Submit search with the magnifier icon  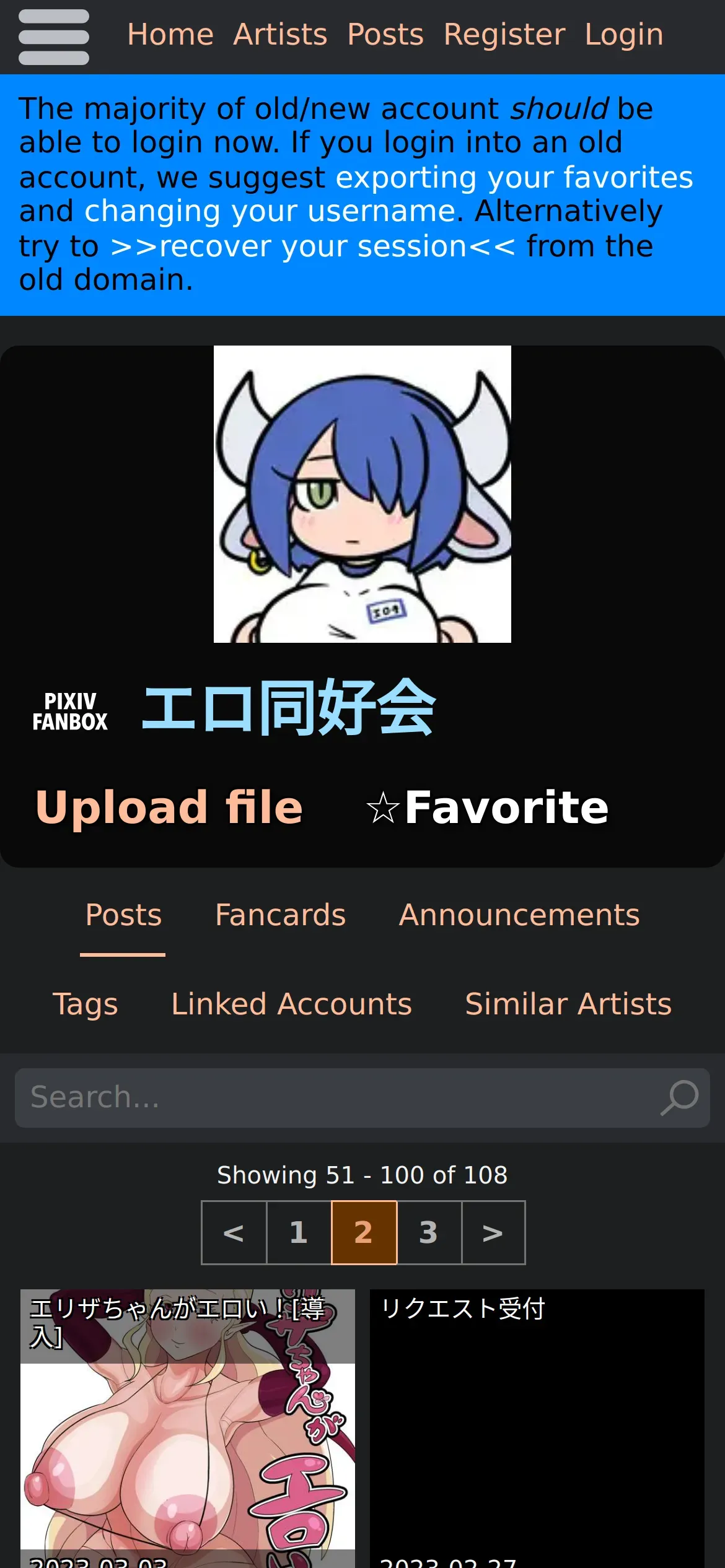click(x=680, y=1097)
